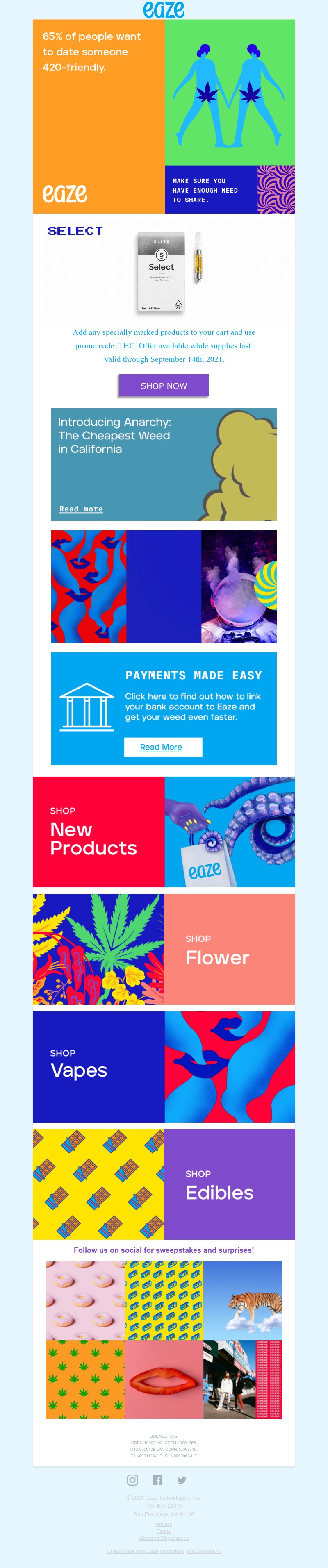
Task: Open Eaze's Twitter profile
Action: coord(182,1480)
